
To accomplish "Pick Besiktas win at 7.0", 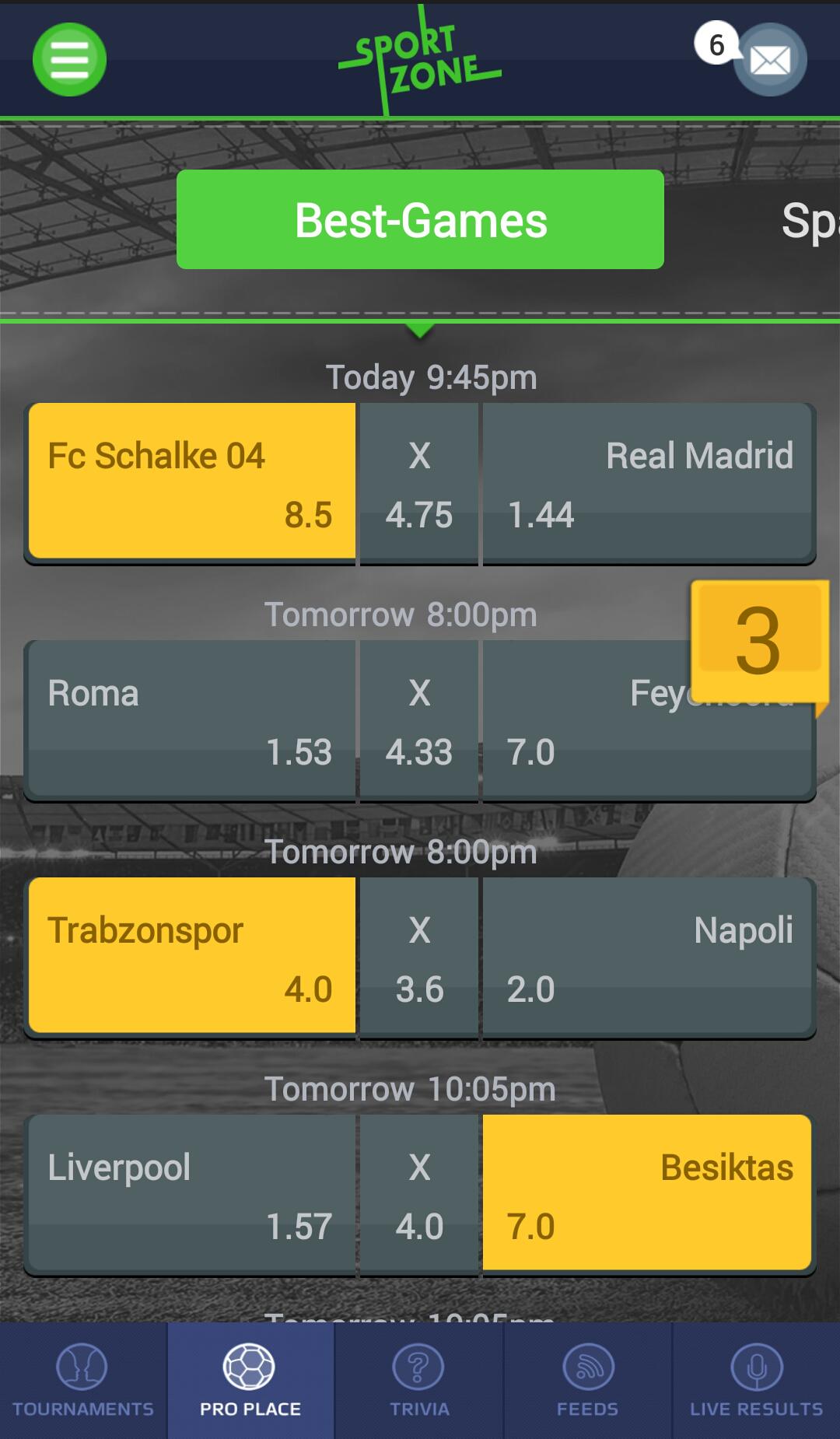I will (647, 1195).
